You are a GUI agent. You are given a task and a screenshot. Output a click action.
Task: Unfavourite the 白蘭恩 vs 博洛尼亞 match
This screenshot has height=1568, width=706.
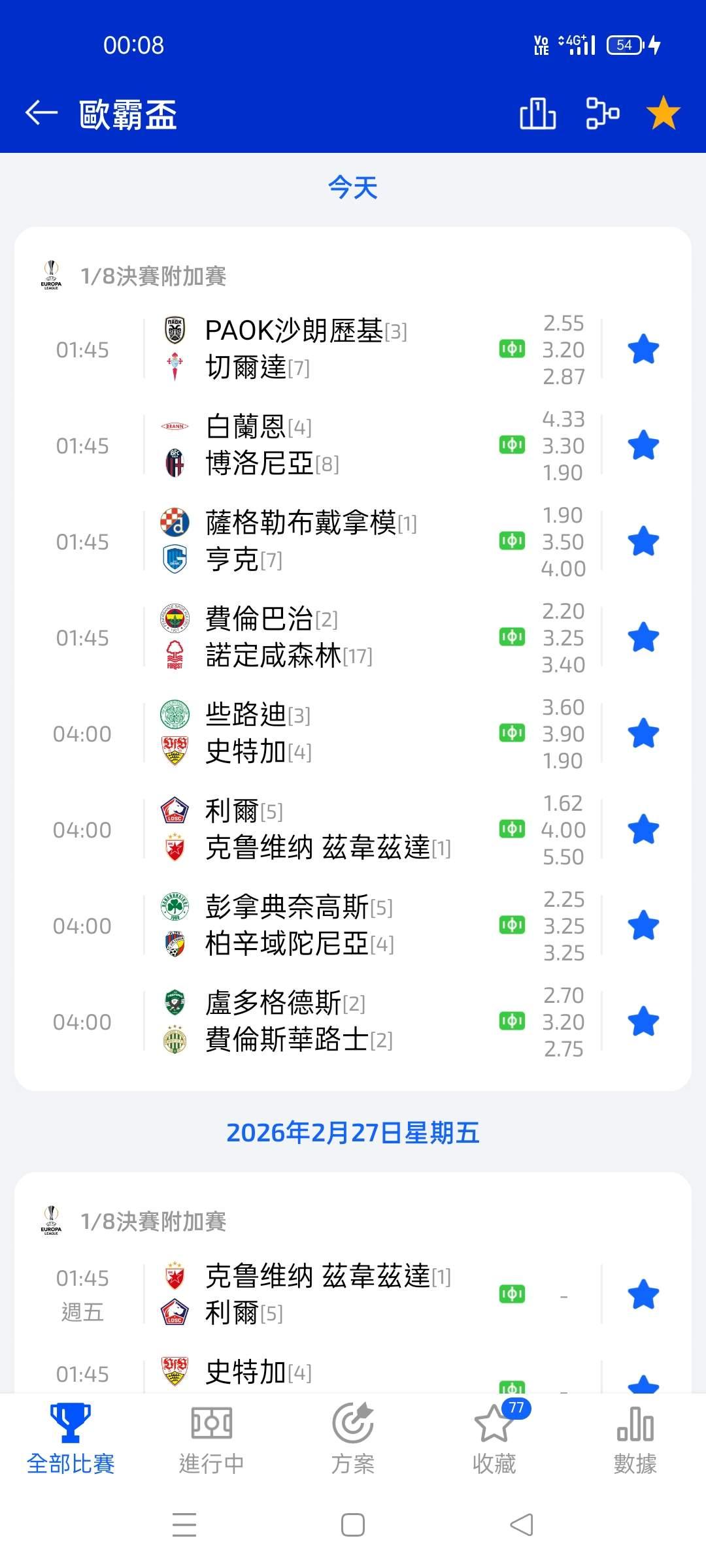point(643,446)
